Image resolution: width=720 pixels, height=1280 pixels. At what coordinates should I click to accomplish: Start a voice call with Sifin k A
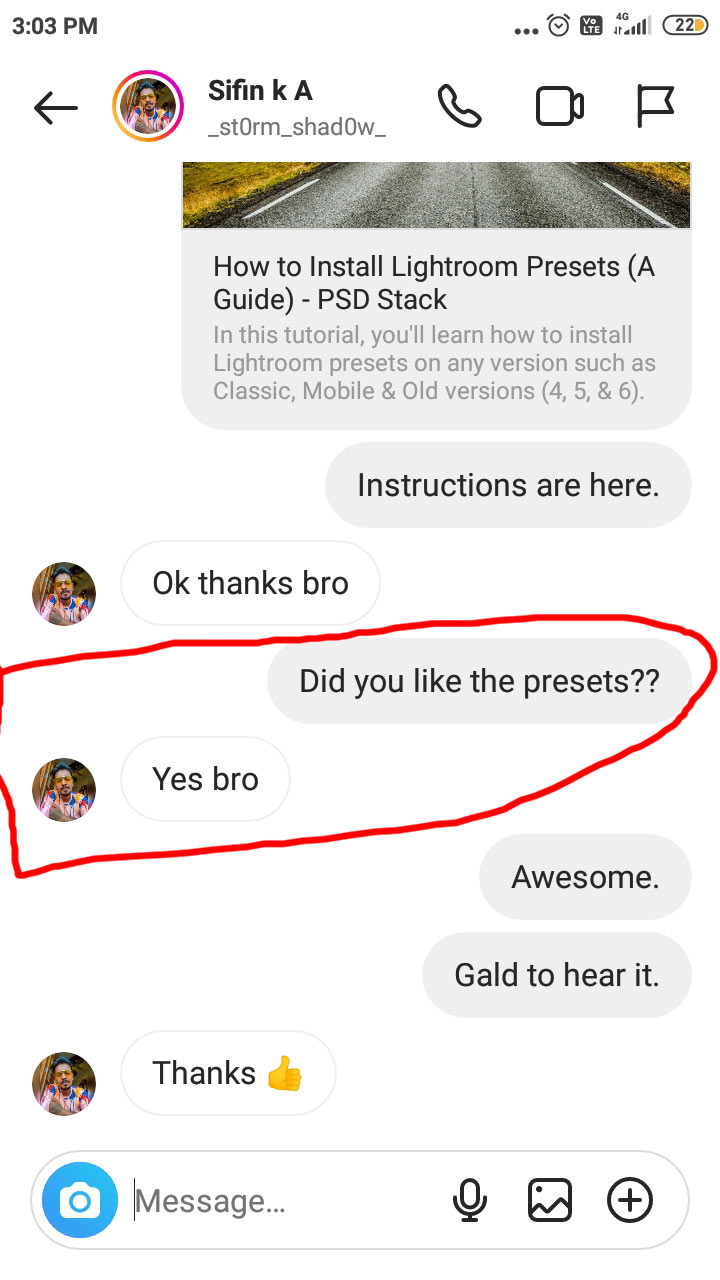[460, 107]
